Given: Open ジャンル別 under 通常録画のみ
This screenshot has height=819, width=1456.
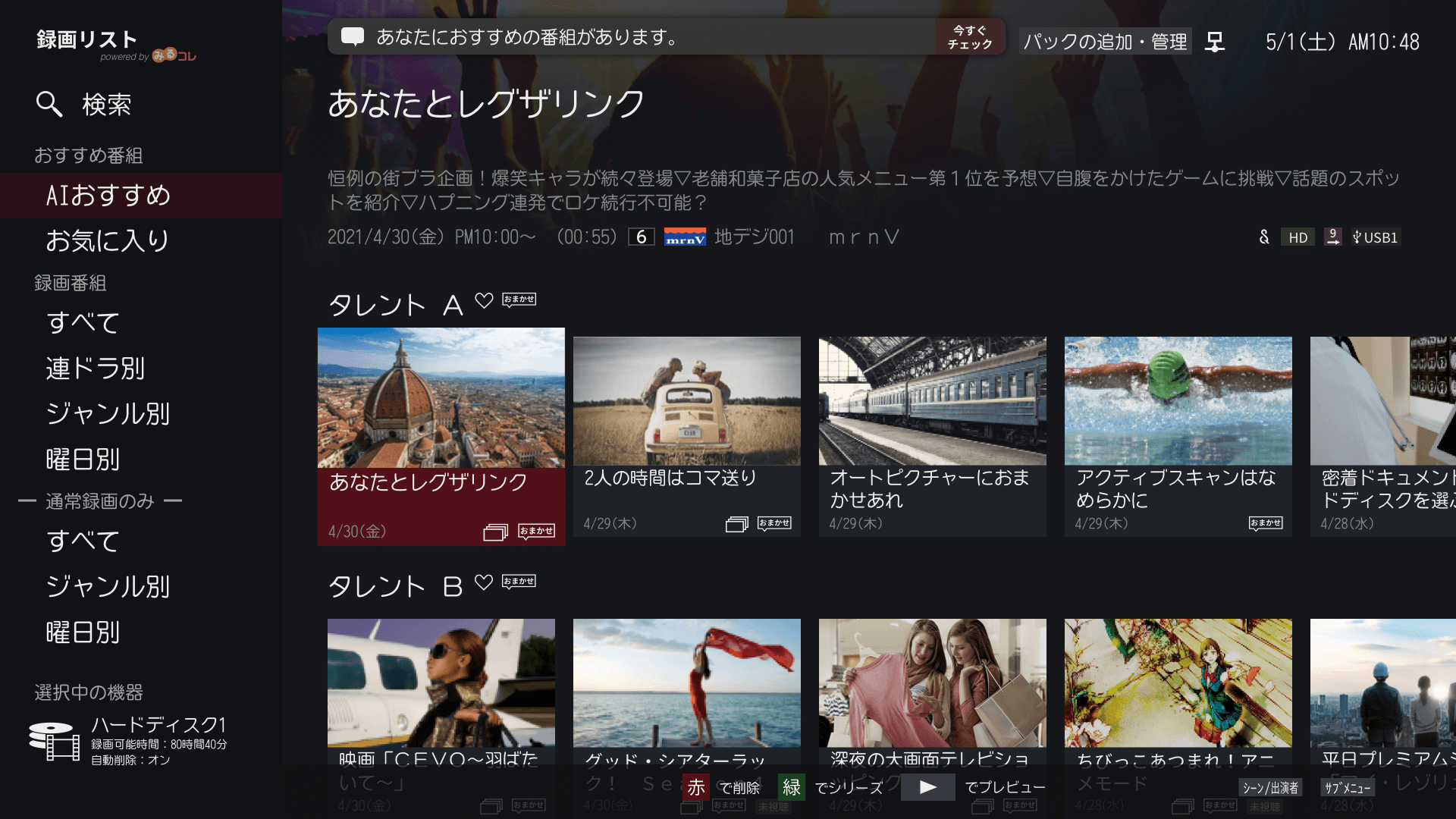Looking at the screenshot, I should pos(108,586).
